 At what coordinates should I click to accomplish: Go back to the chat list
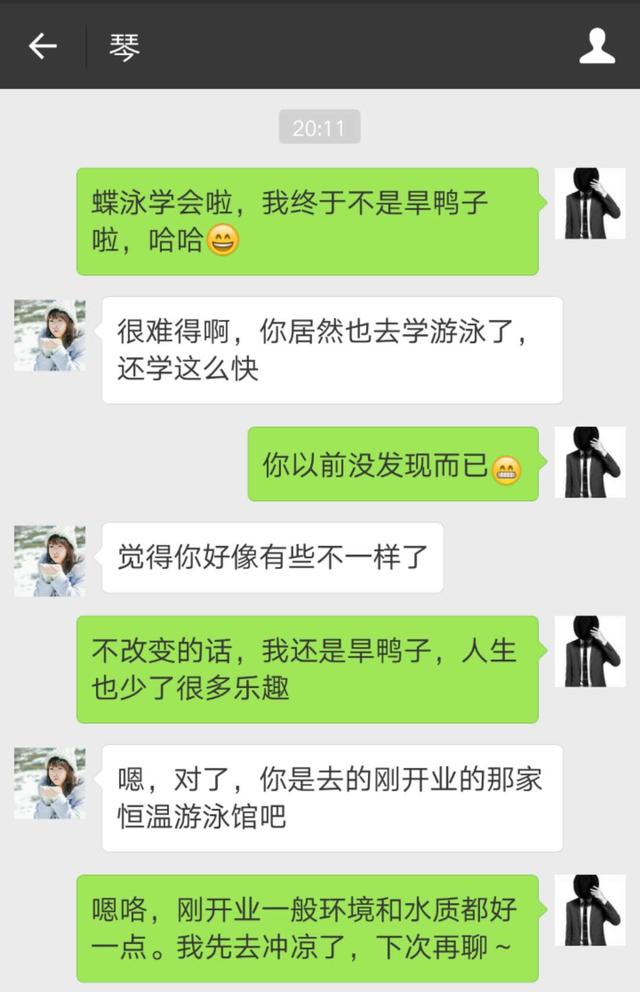point(42,46)
